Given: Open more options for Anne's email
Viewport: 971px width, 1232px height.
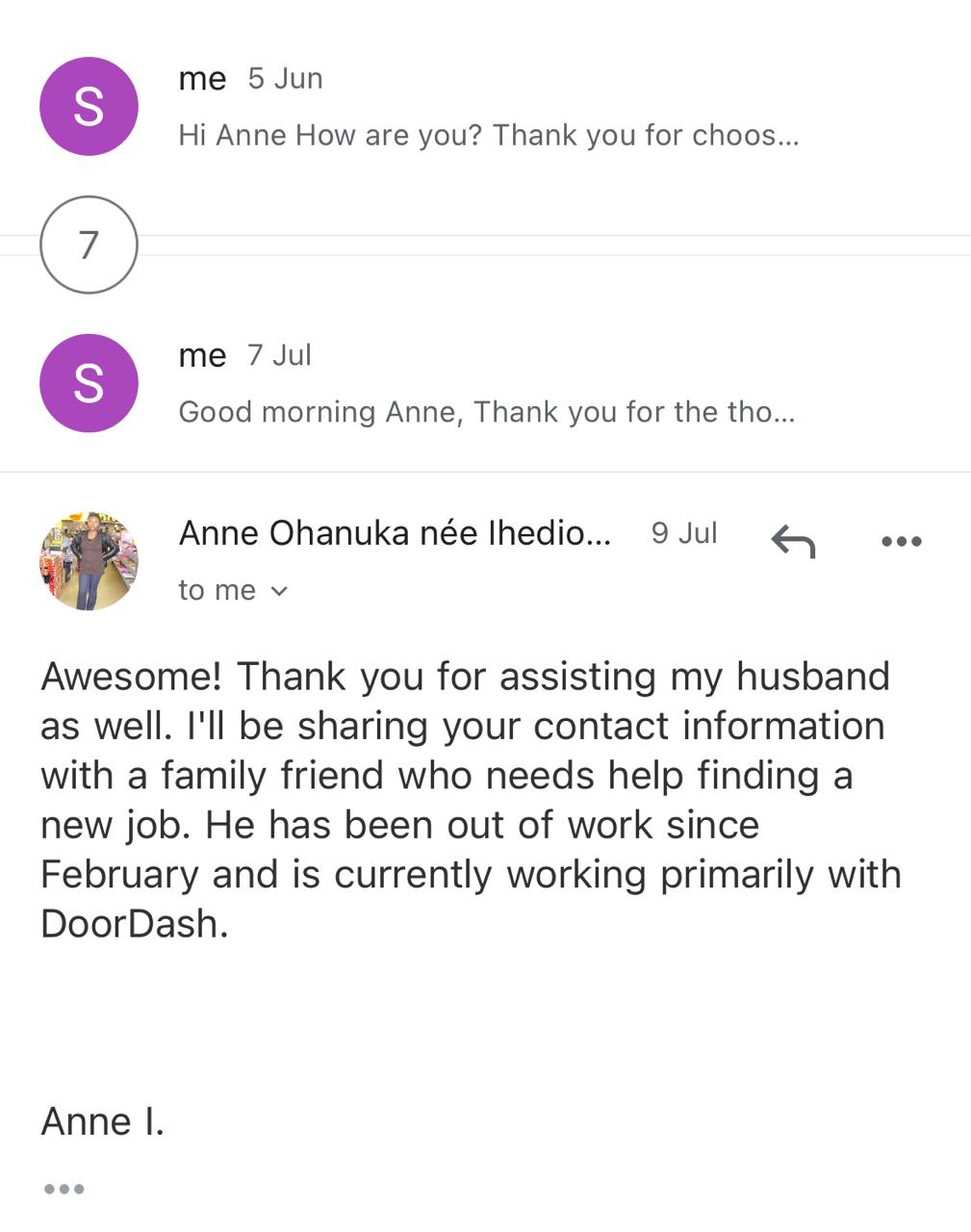Looking at the screenshot, I should (901, 541).
